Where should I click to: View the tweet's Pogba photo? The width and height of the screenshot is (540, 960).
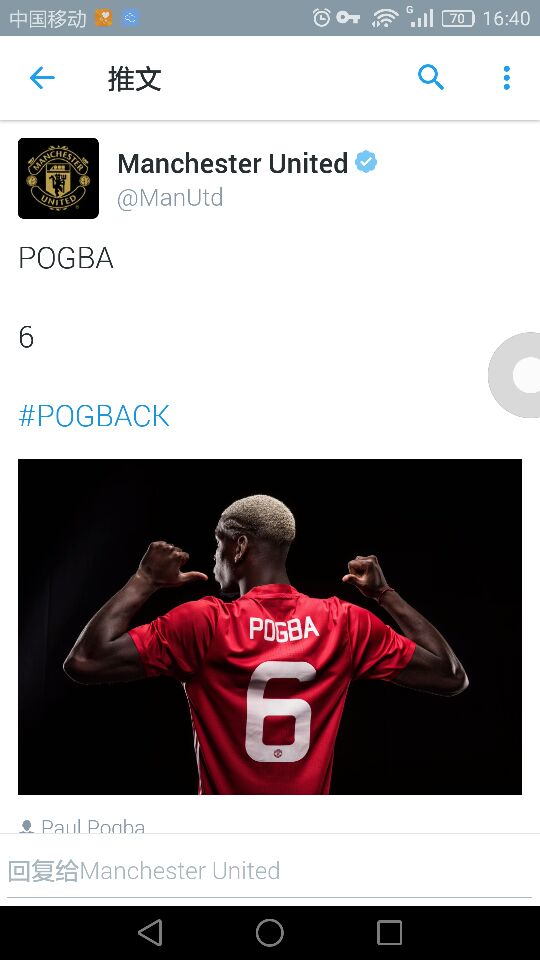pos(270,626)
